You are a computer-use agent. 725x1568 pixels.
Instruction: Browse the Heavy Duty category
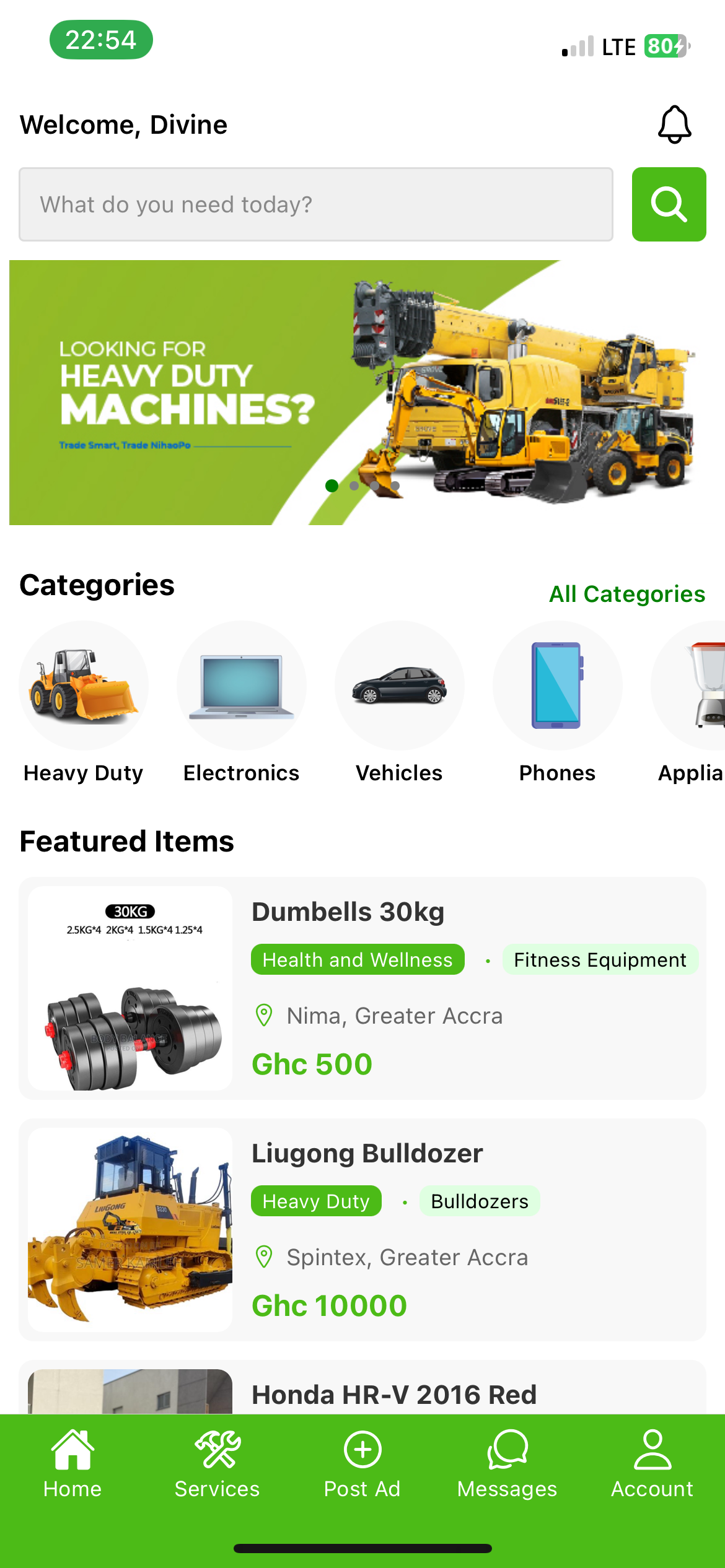tap(84, 686)
